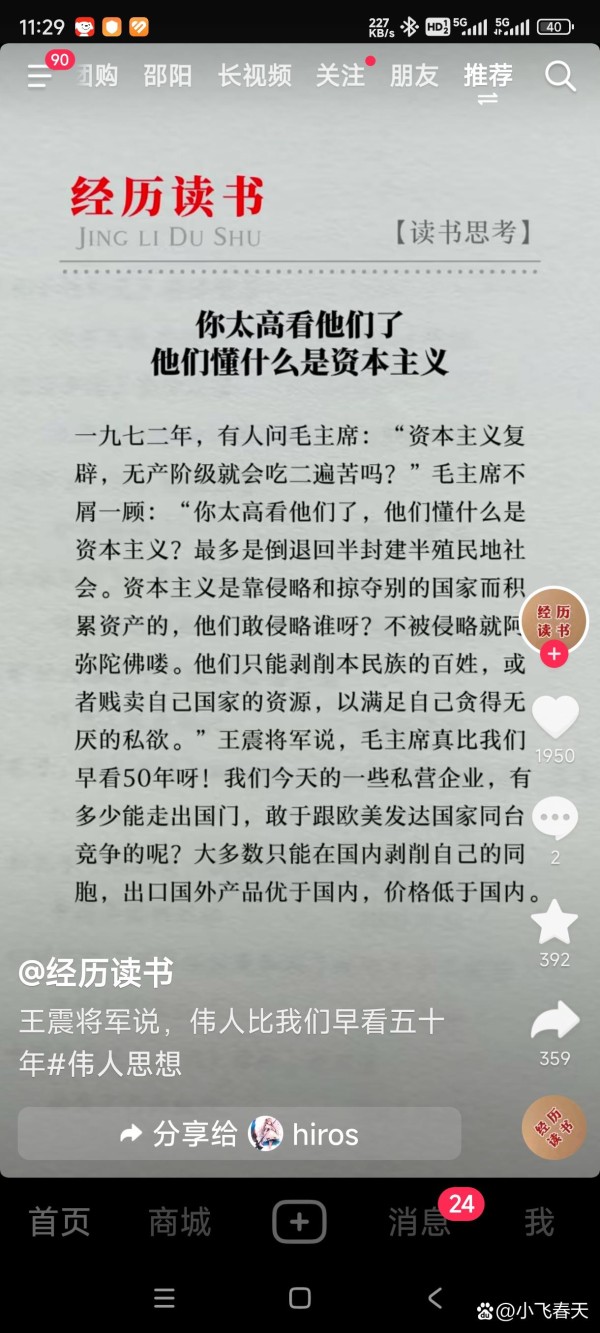Go to the 首页 tab
Image resolution: width=600 pixels, height=1333 pixels.
coord(60,1222)
